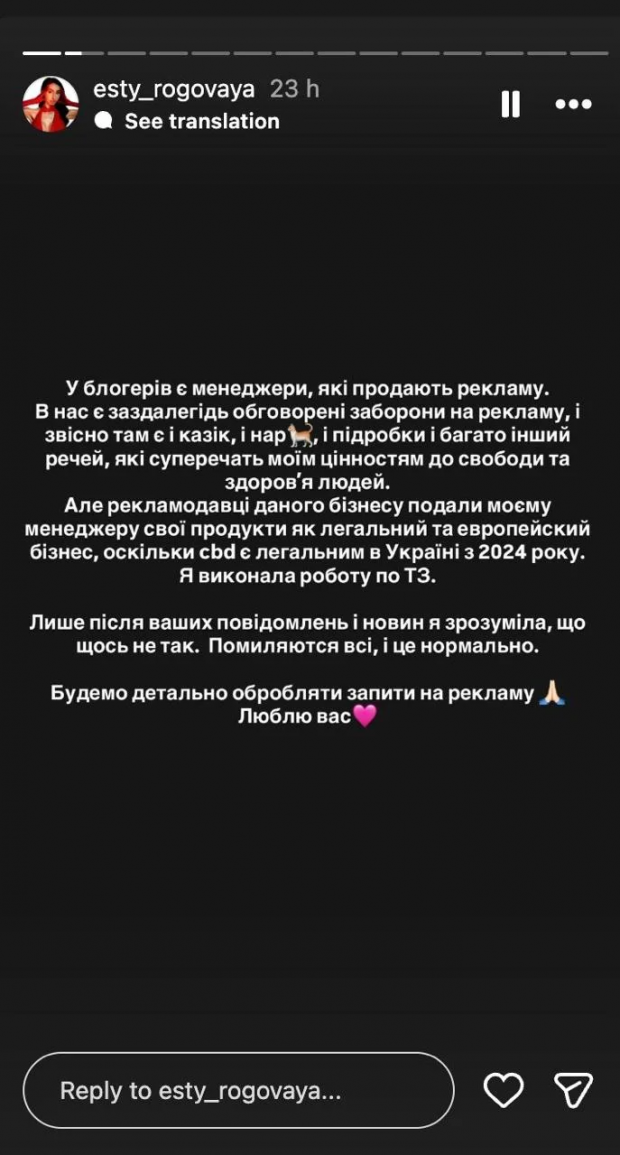Open the three-dot more options menu
Viewport: 620px width, 1155px height.
(x=574, y=104)
